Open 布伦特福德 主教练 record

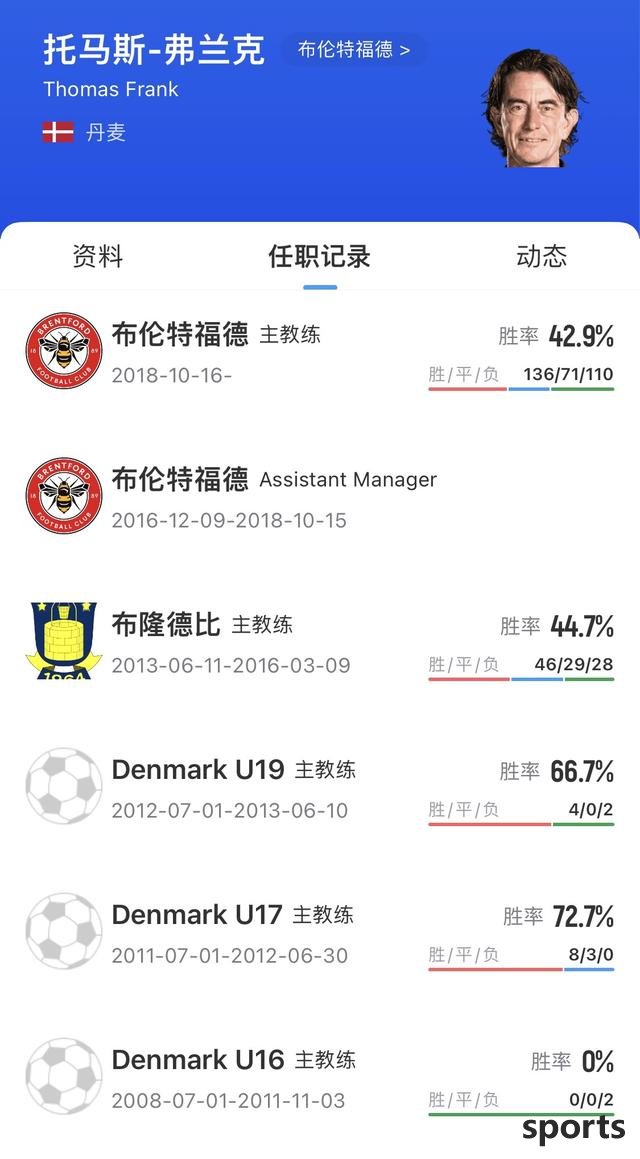click(x=319, y=354)
